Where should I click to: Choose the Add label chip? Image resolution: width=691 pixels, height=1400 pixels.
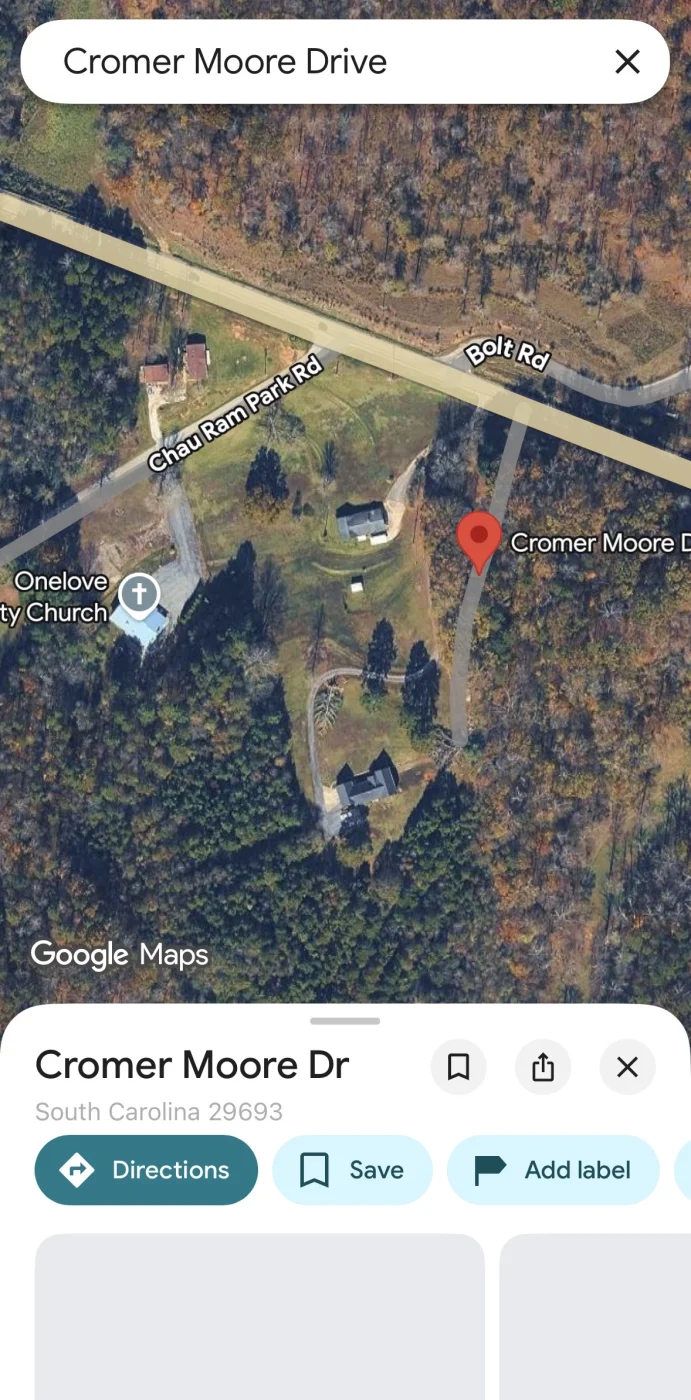click(553, 1170)
